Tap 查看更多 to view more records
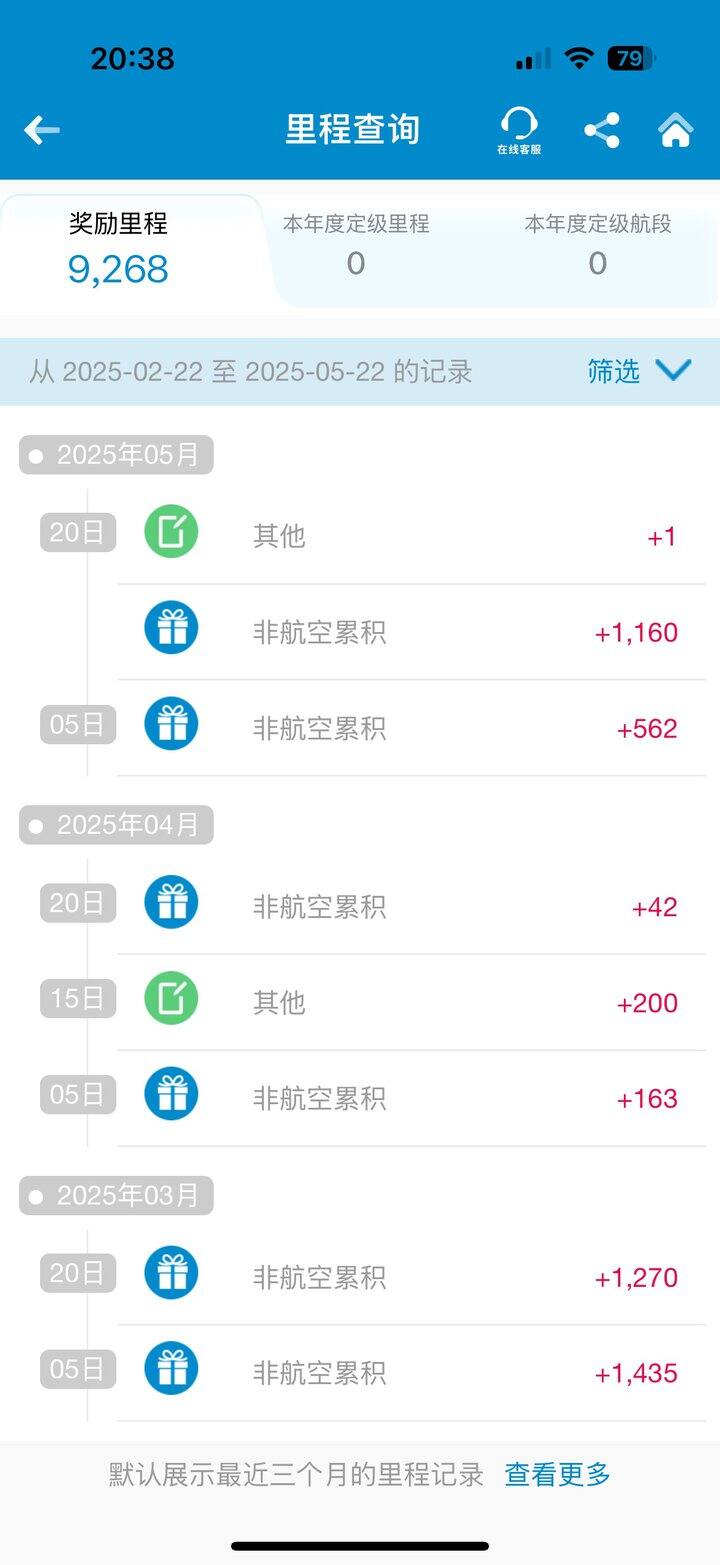The height and width of the screenshot is (1565, 720). coord(557,1474)
